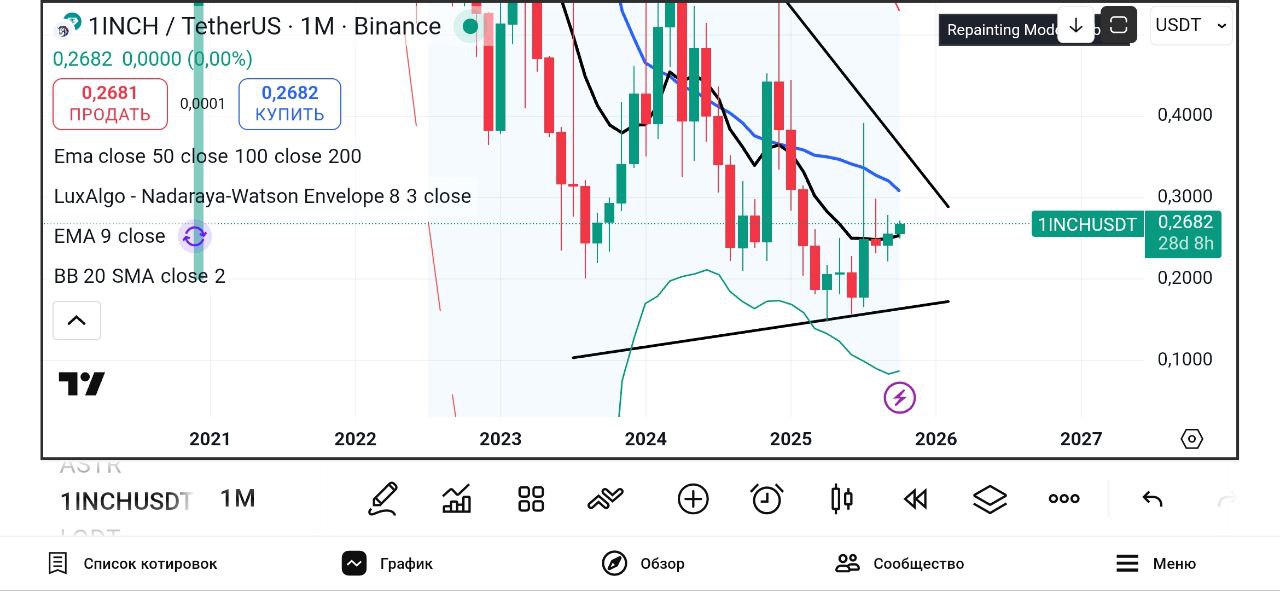
Task: Collapse the indicator legend chevron
Action: tap(77, 321)
